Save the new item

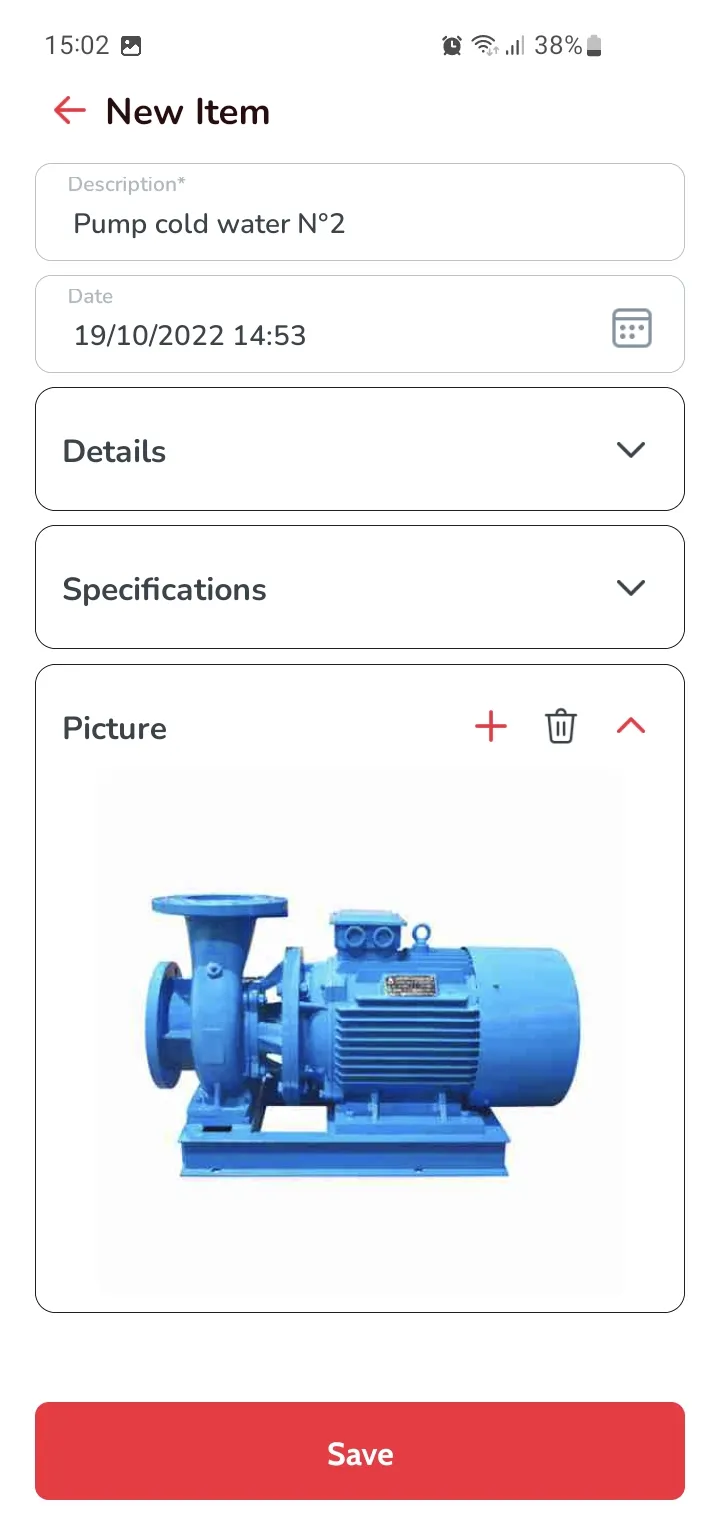click(x=360, y=1451)
